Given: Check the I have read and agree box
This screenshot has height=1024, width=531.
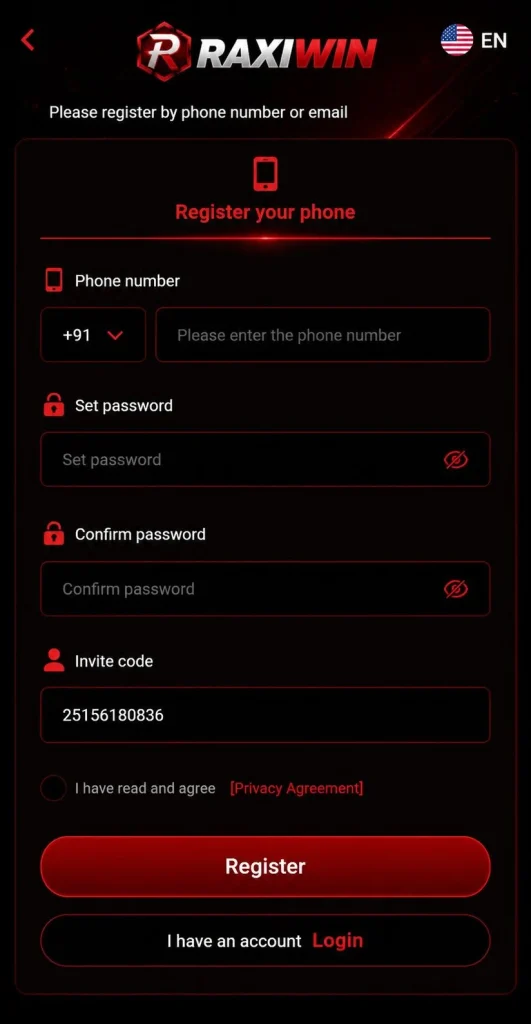Looking at the screenshot, I should pos(53,788).
